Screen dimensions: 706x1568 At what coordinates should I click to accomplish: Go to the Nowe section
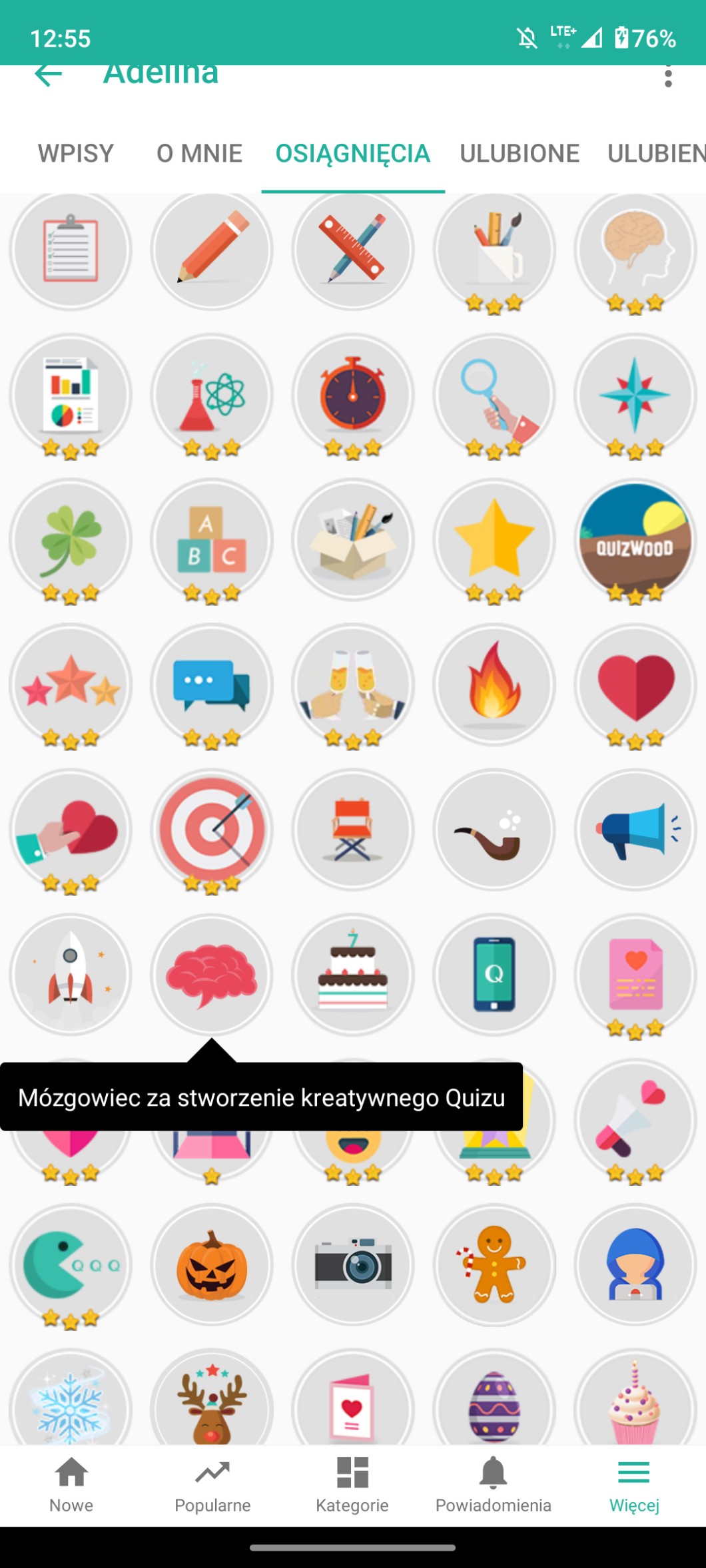(x=71, y=1483)
